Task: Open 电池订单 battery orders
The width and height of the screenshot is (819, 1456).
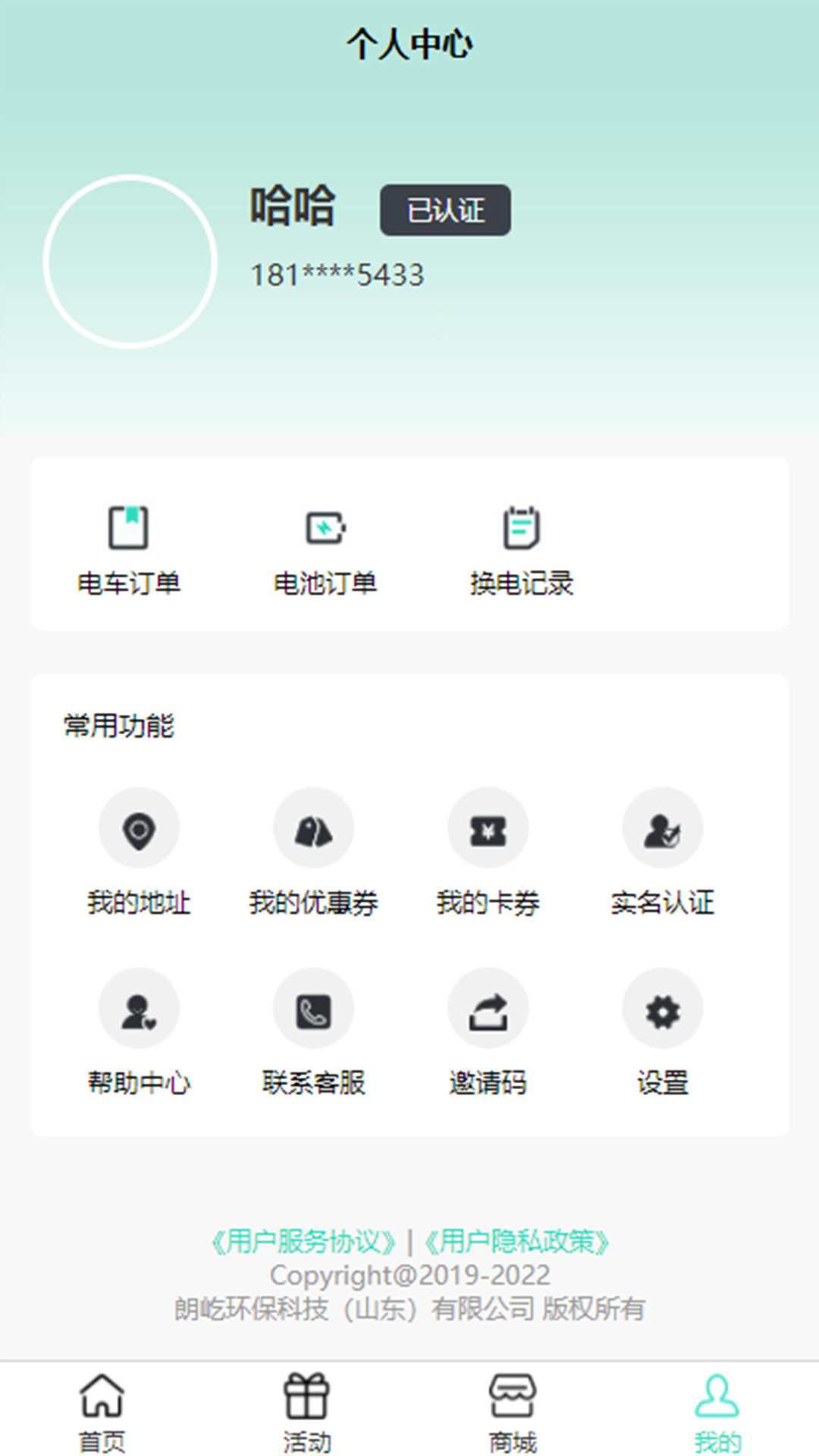Action: [x=325, y=551]
